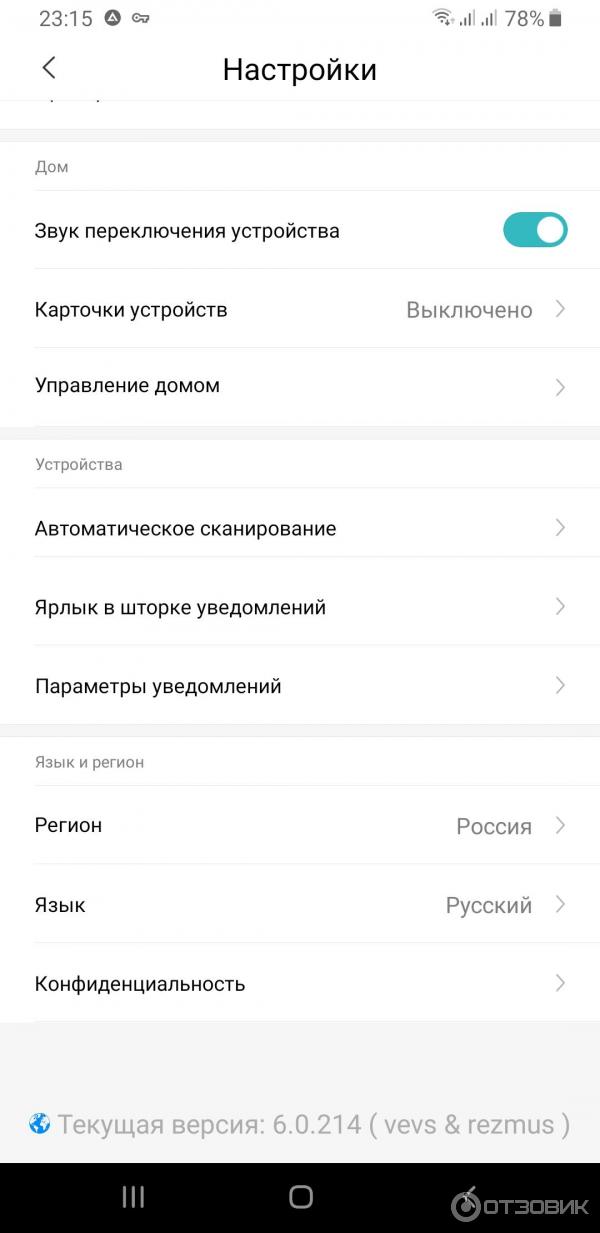Image resolution: width=600 pixels, height=1233 pixels.
Task: Open Параметры уведомлений
Action: pyautogui.click(x=300, y=686)
